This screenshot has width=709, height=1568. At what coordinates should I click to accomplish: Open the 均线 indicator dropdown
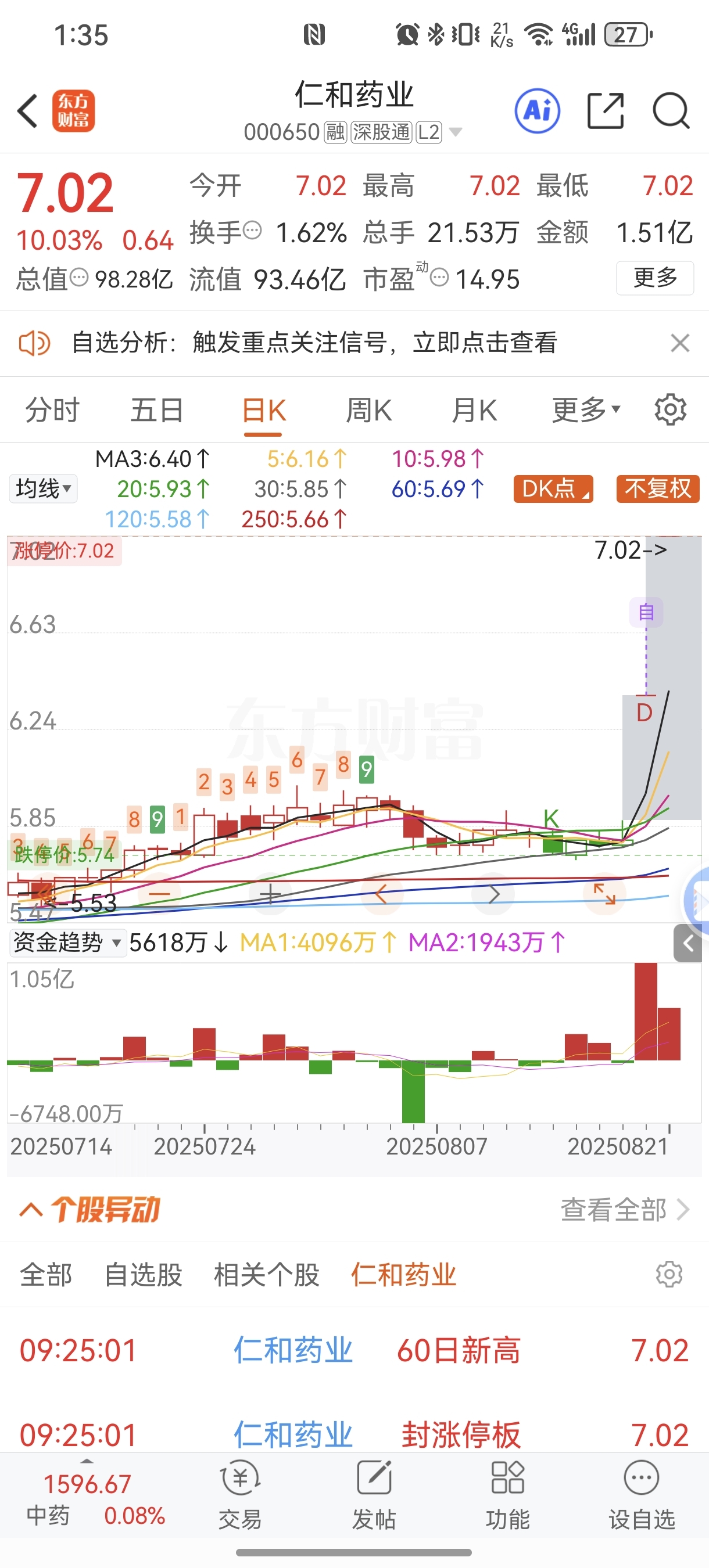(x=43, y=489)
